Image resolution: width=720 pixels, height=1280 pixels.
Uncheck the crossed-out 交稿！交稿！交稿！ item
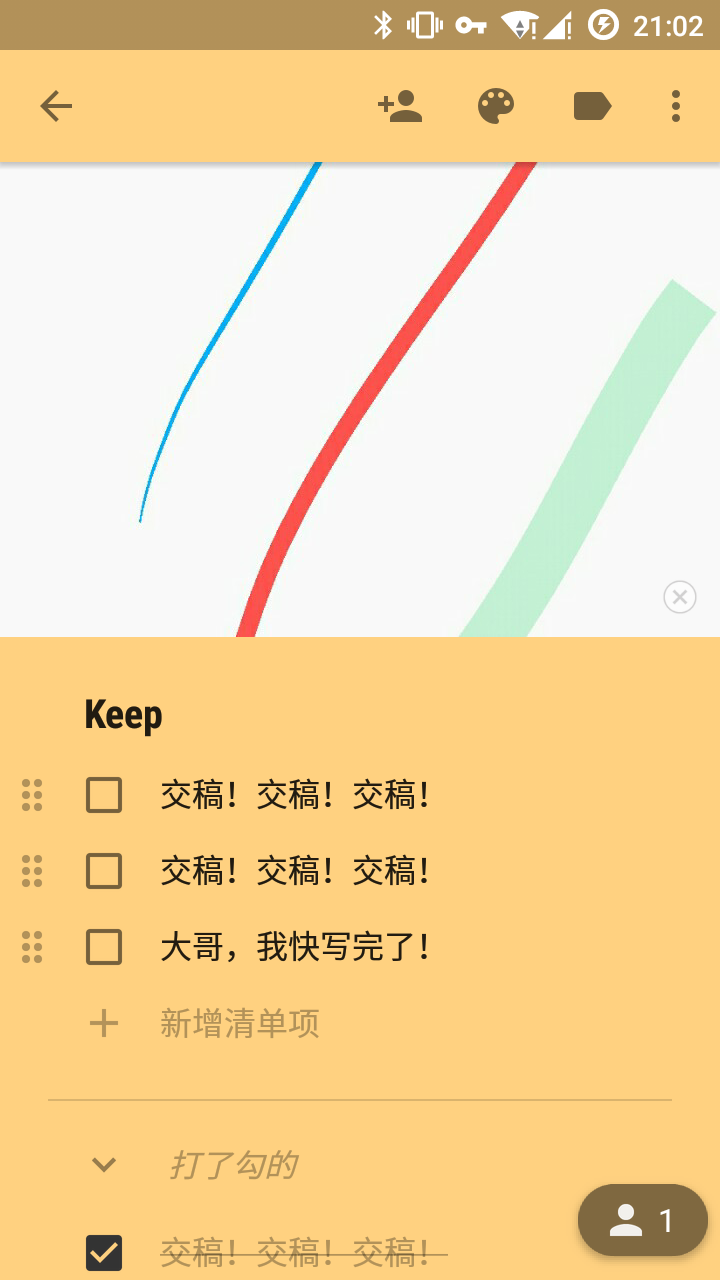pyautogui.click(x=104, y=1252)
